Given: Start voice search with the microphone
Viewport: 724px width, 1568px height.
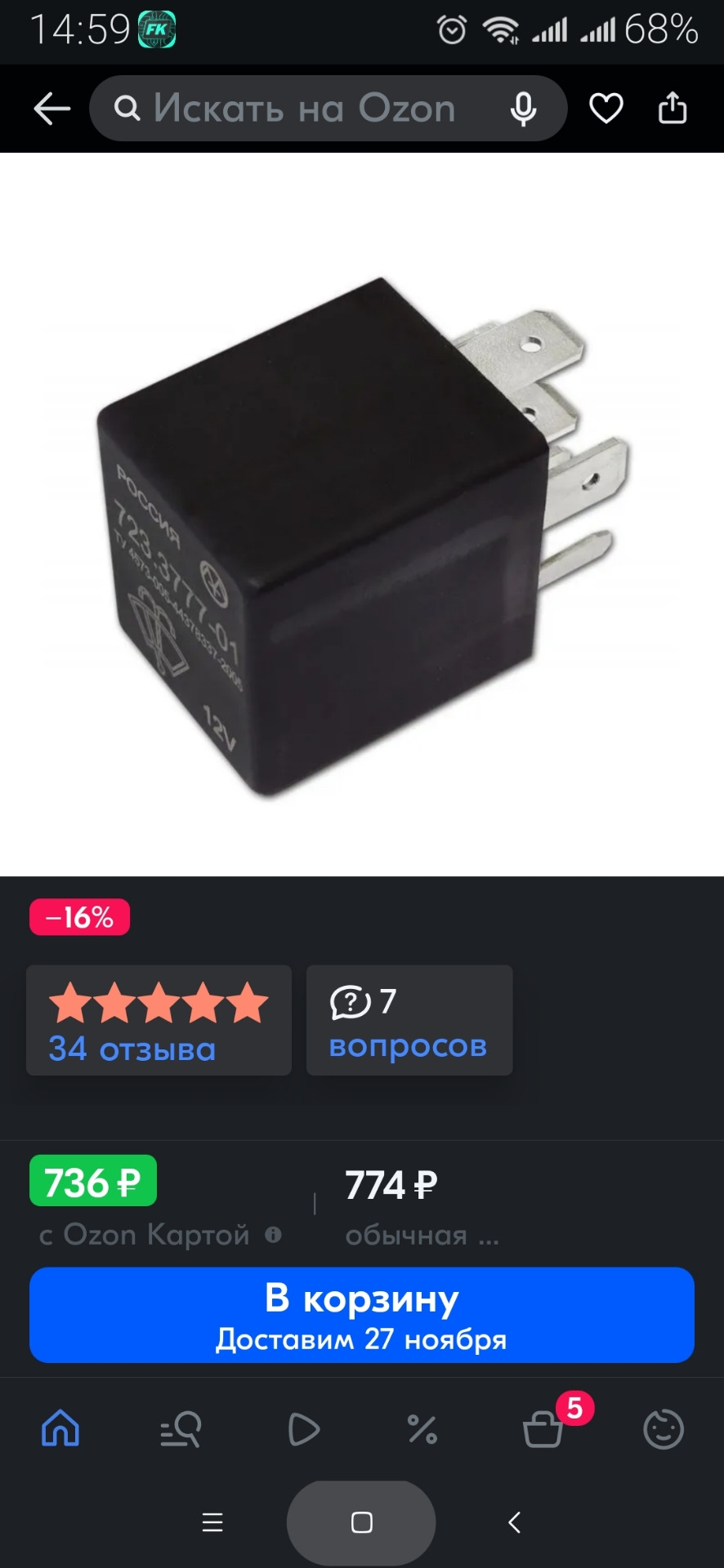Looking at the screenshot, I should [523, 109].
